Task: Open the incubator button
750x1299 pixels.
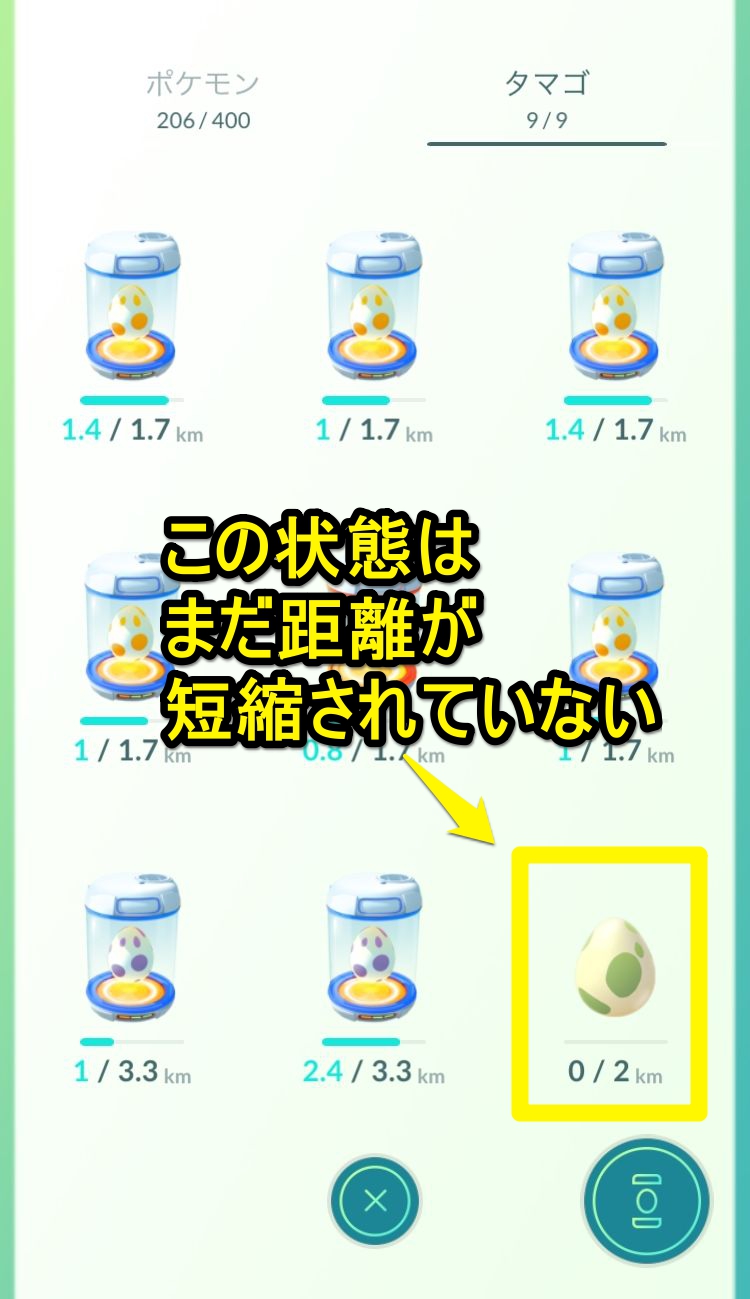Action: coord(646,1199)
